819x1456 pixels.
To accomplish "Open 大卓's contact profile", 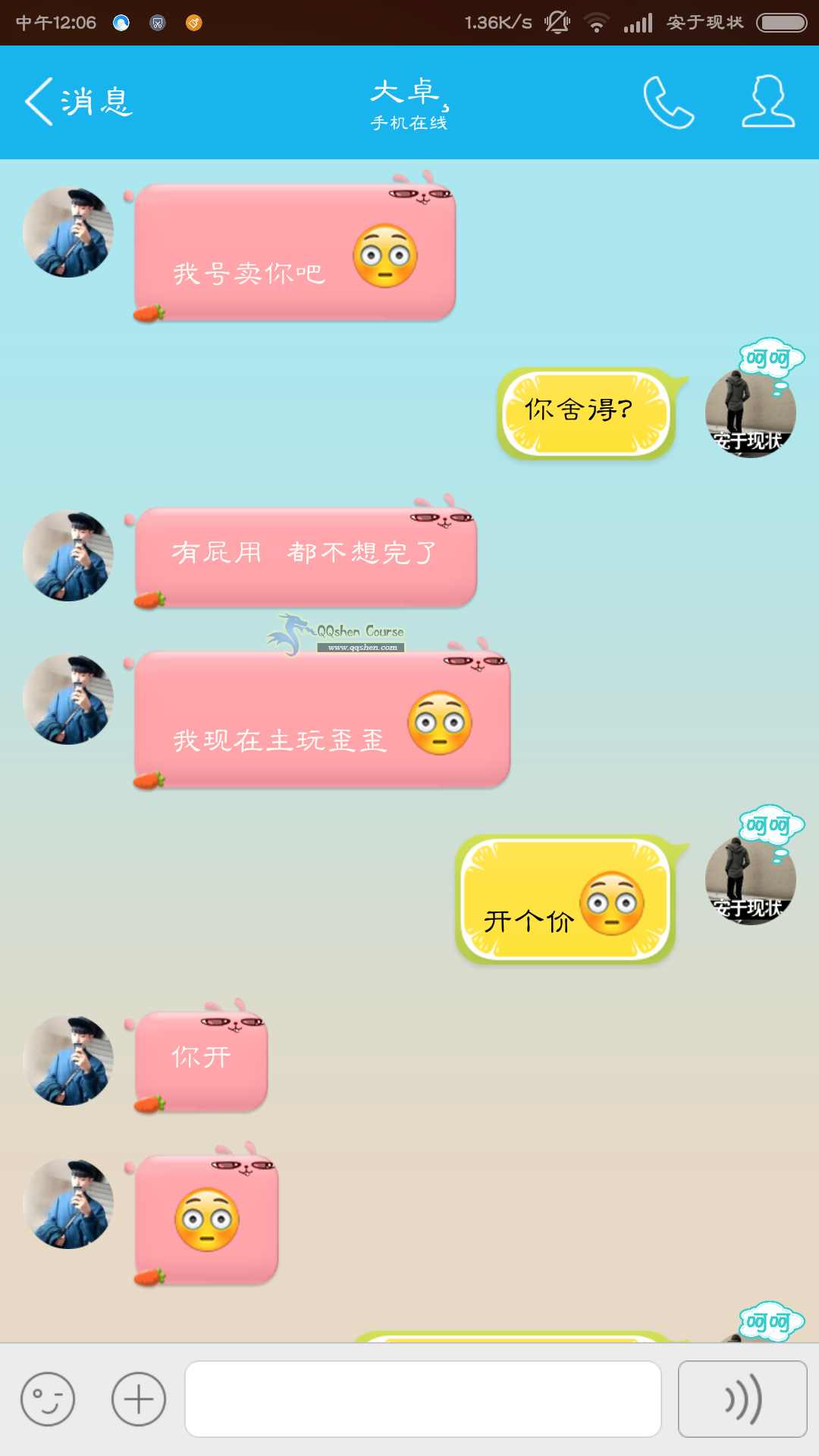I will point(767,102).
